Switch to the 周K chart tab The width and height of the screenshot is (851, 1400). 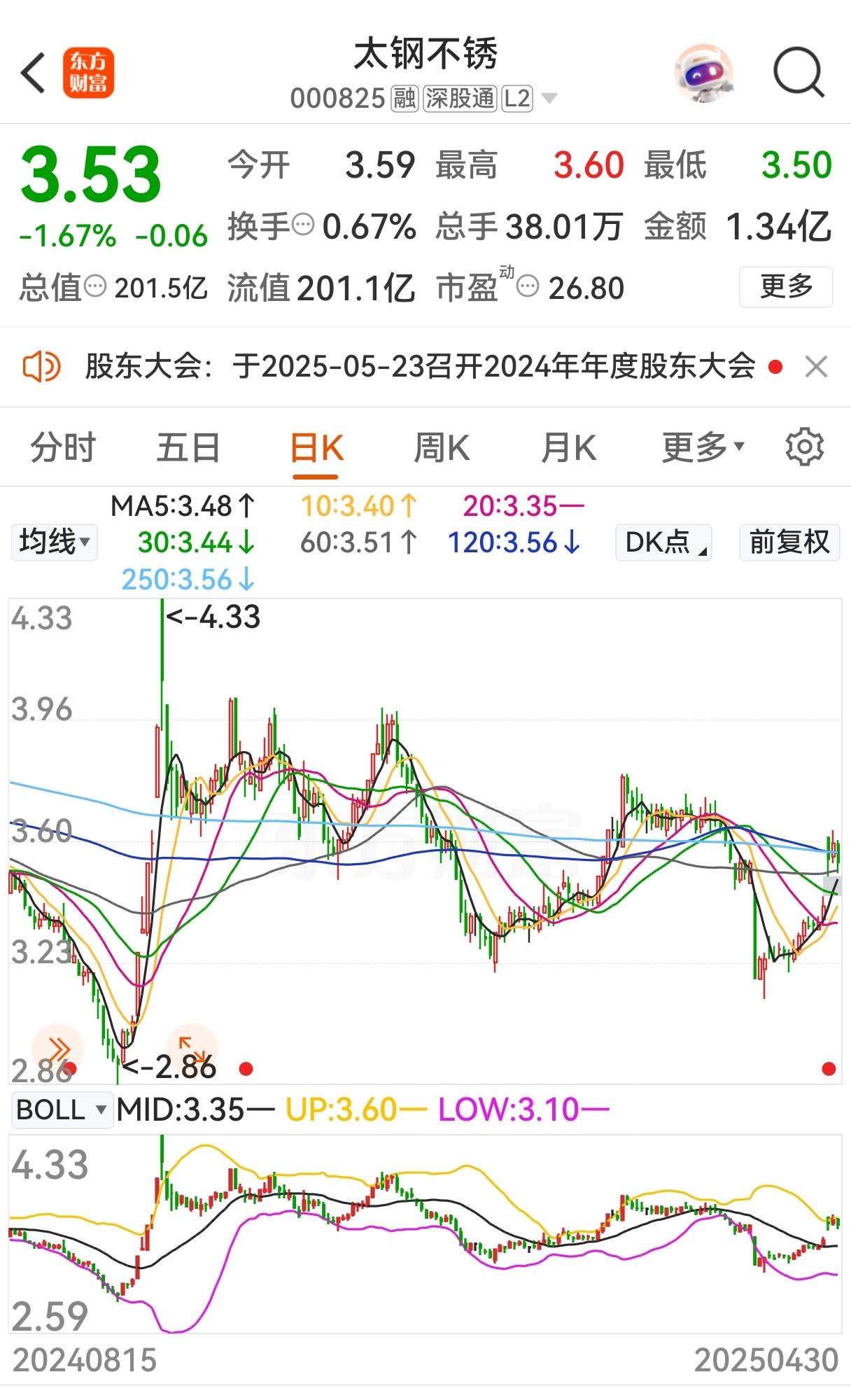442,447
